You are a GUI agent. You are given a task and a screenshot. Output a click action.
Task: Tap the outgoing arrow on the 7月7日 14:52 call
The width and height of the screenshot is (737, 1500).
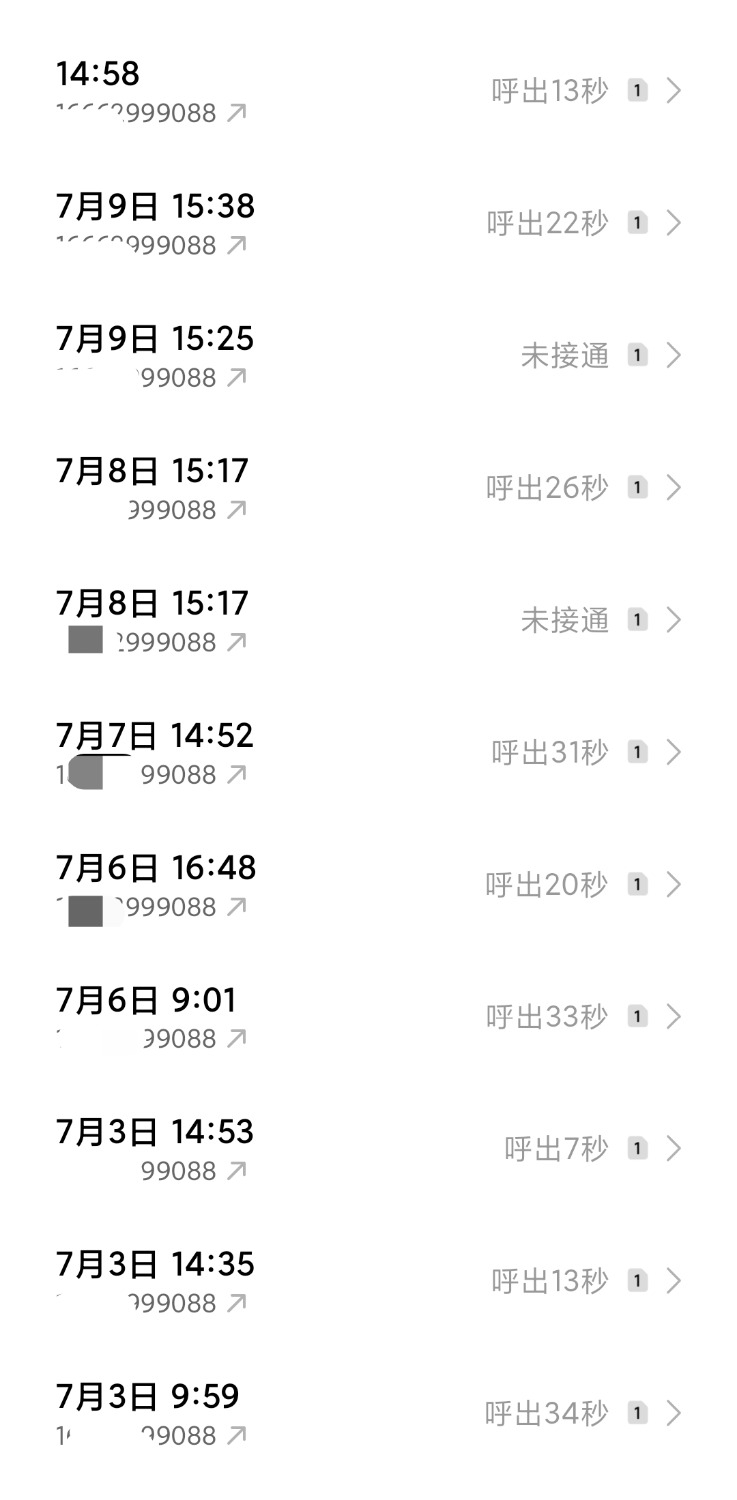click(x=236, y=773)
